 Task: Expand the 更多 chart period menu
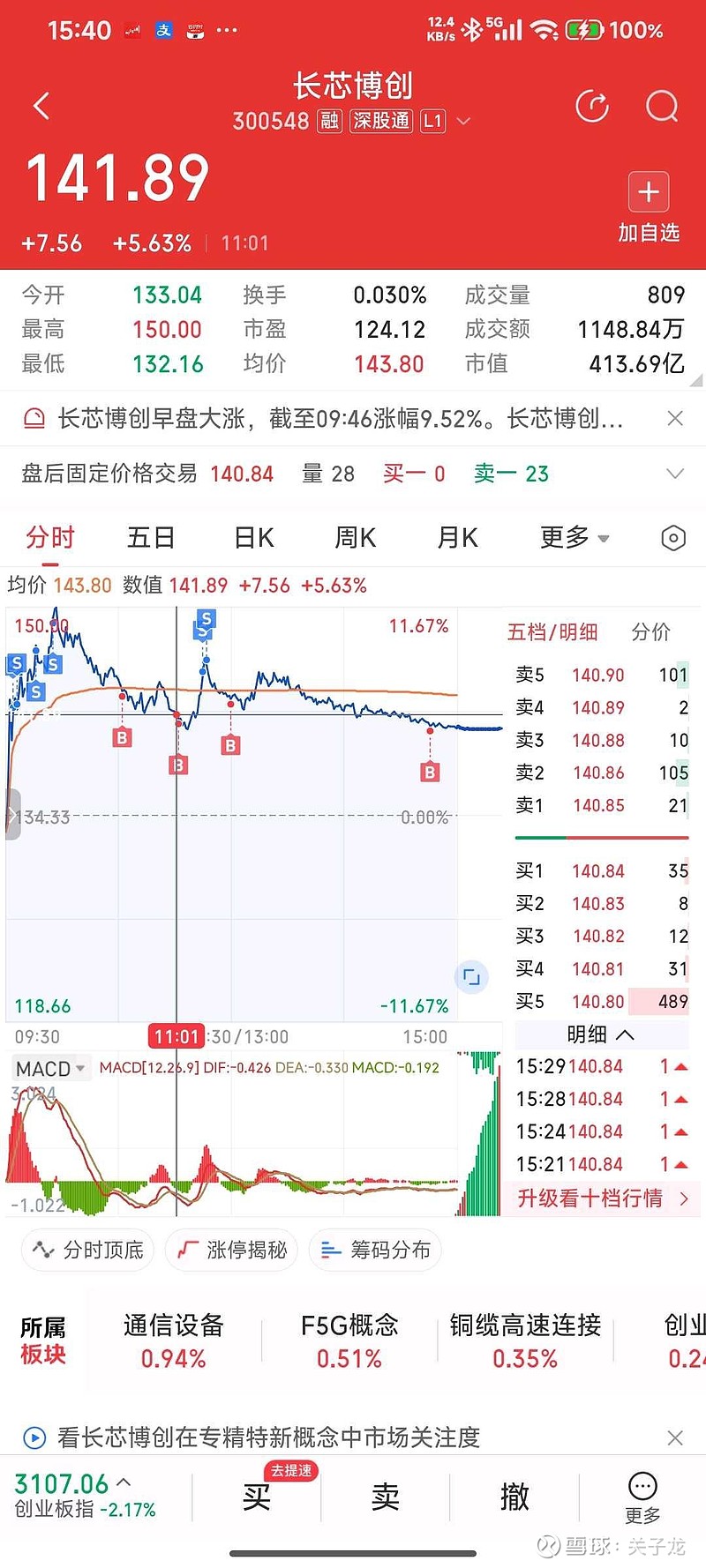coord(574,537)
